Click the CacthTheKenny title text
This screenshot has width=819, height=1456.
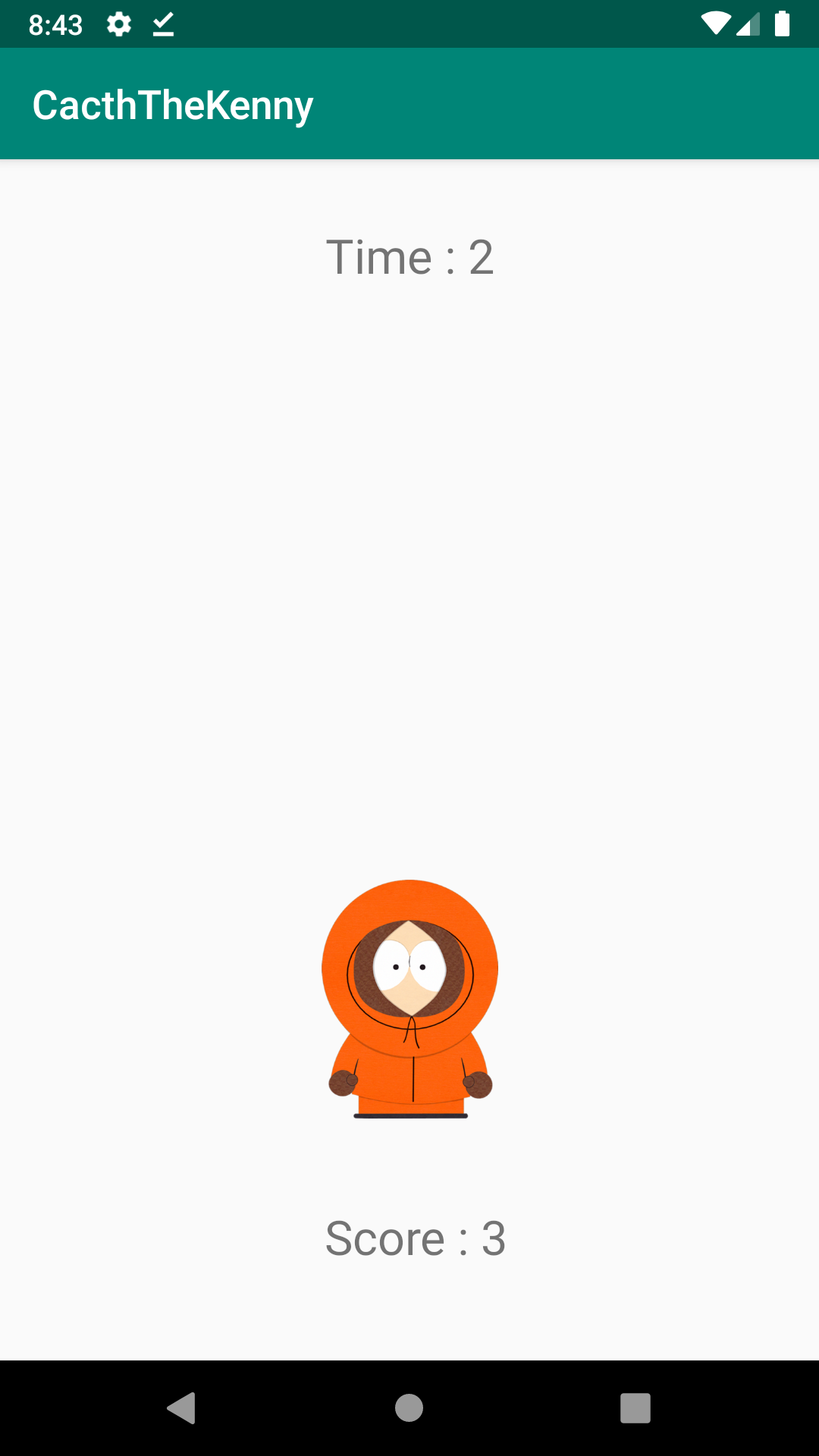[x=172, y=103]
